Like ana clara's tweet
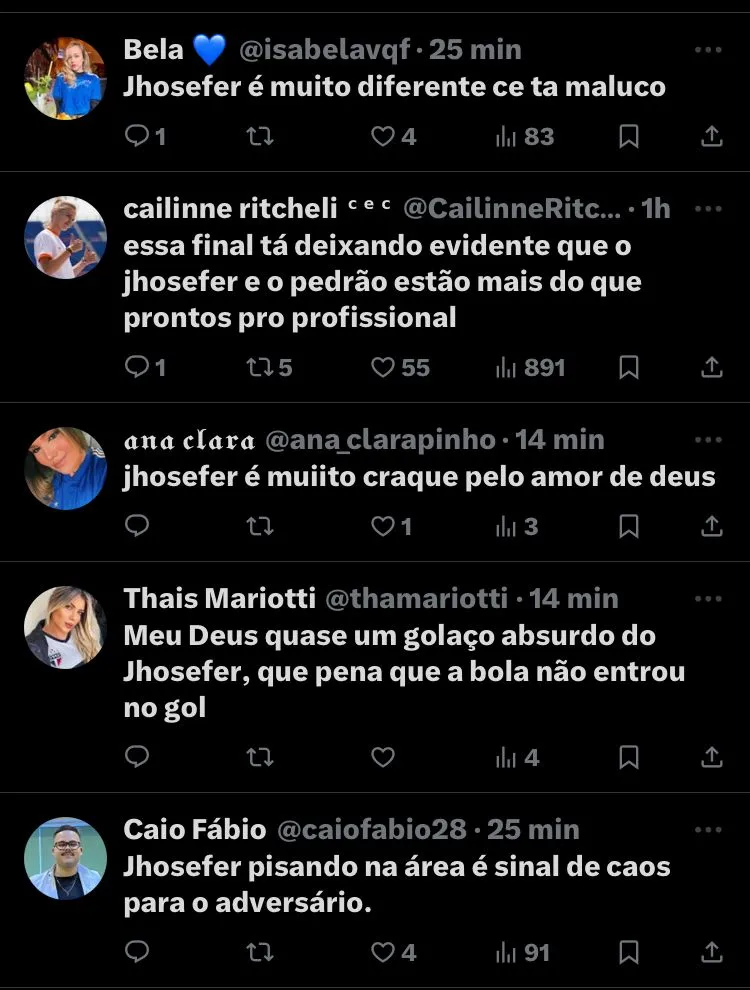Viewport: 750px width, 990px height. (383, 525)
